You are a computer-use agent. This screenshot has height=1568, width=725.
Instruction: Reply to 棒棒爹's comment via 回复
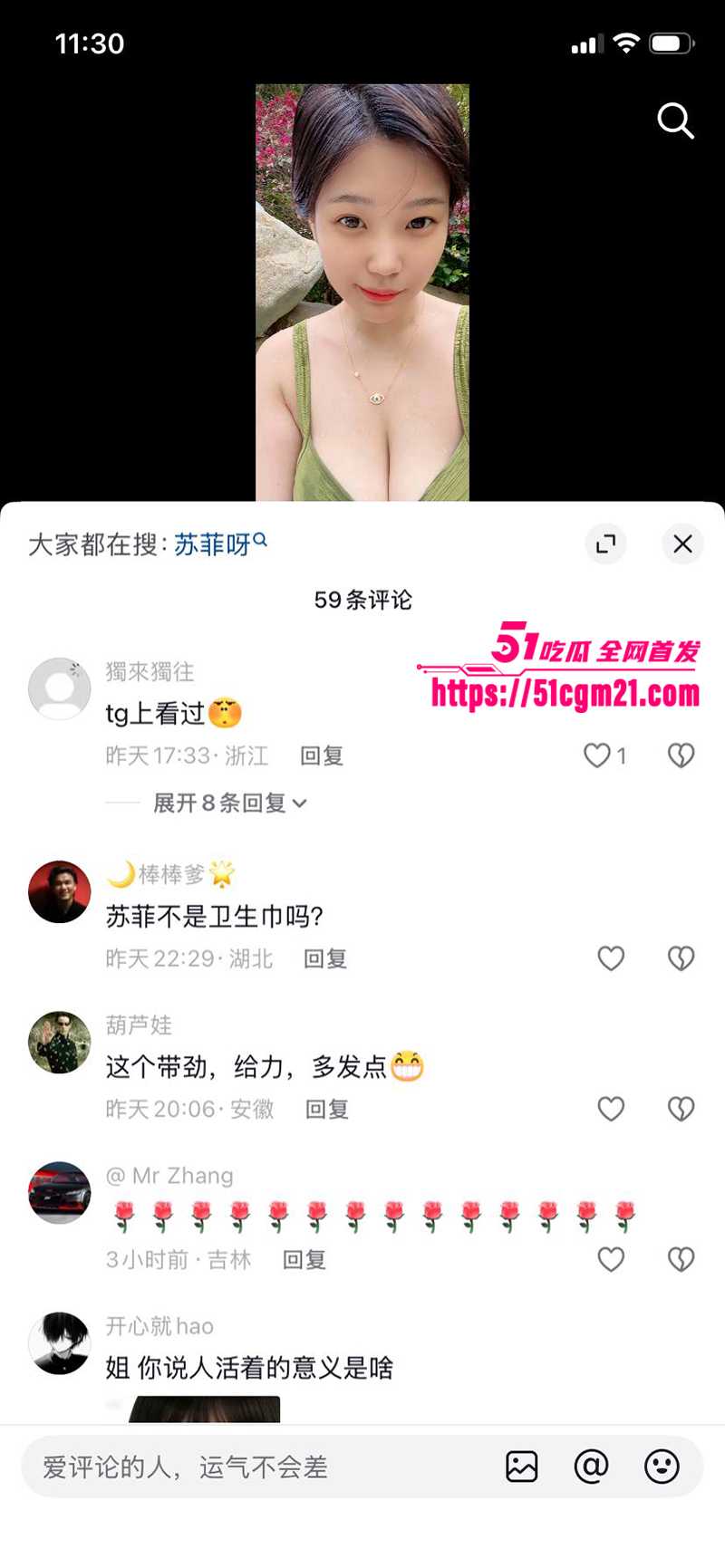(324, 957)
